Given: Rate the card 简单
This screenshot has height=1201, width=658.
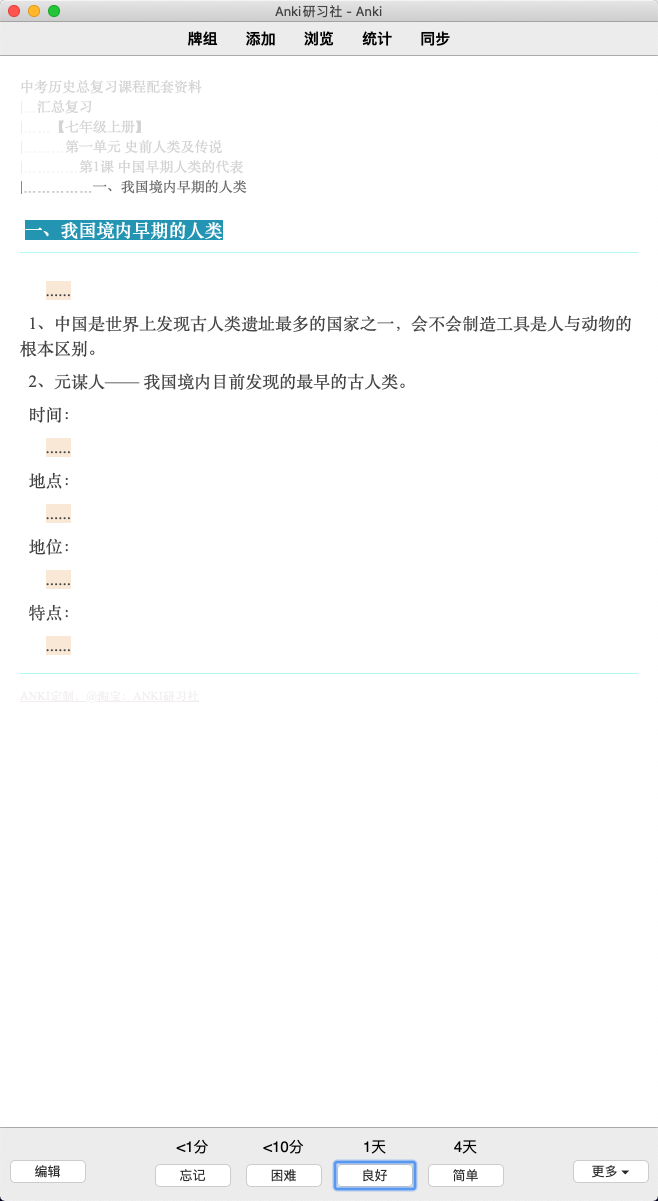Looking at the screenshot, I should (466, 1176).
